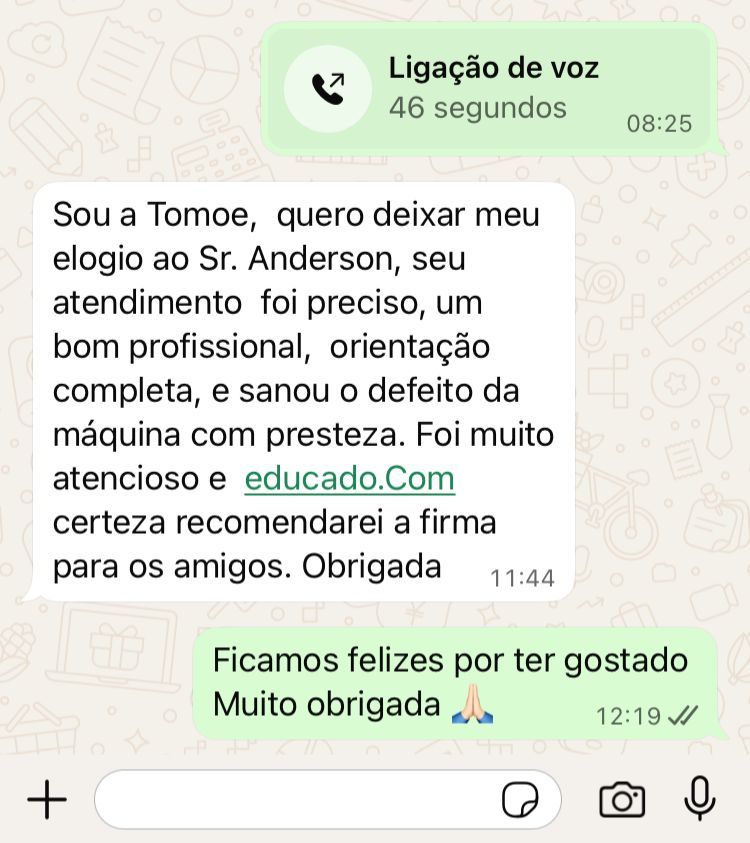
Task: Open the educado.Com link
Action: coord(349,478)
